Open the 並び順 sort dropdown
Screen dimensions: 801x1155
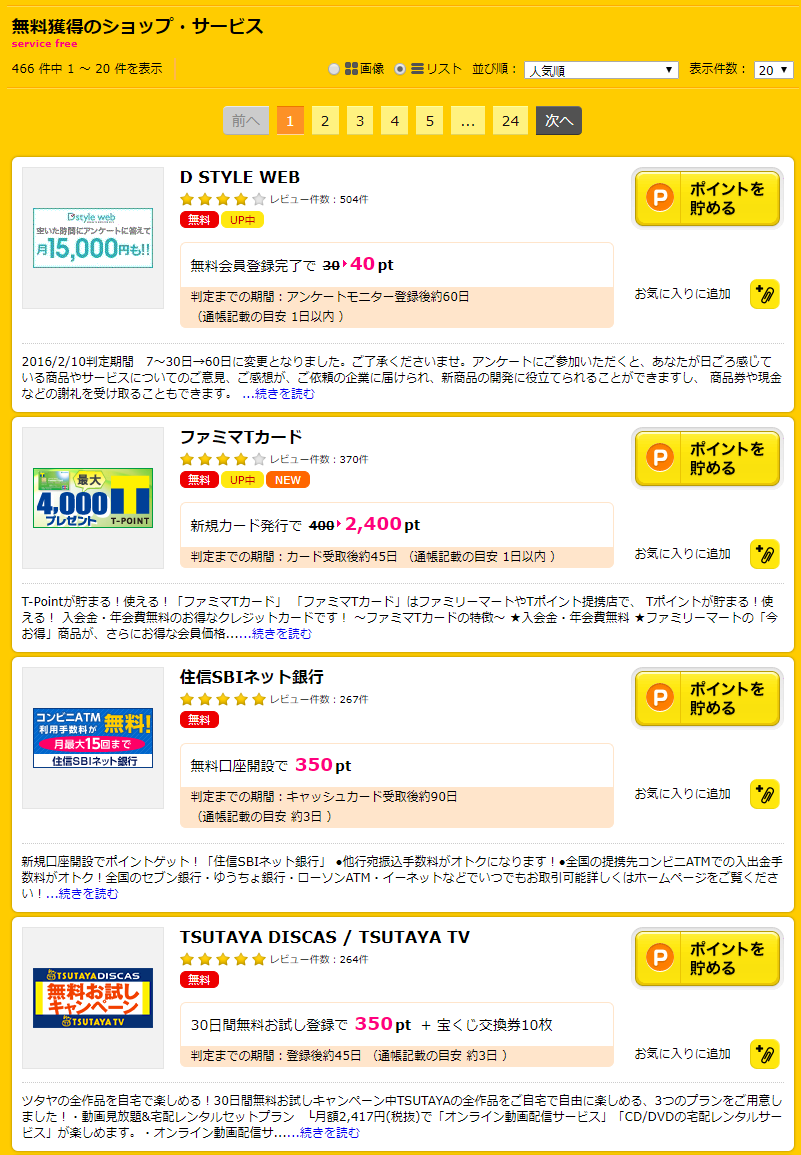pyautogui.click(x=601, y=70)
